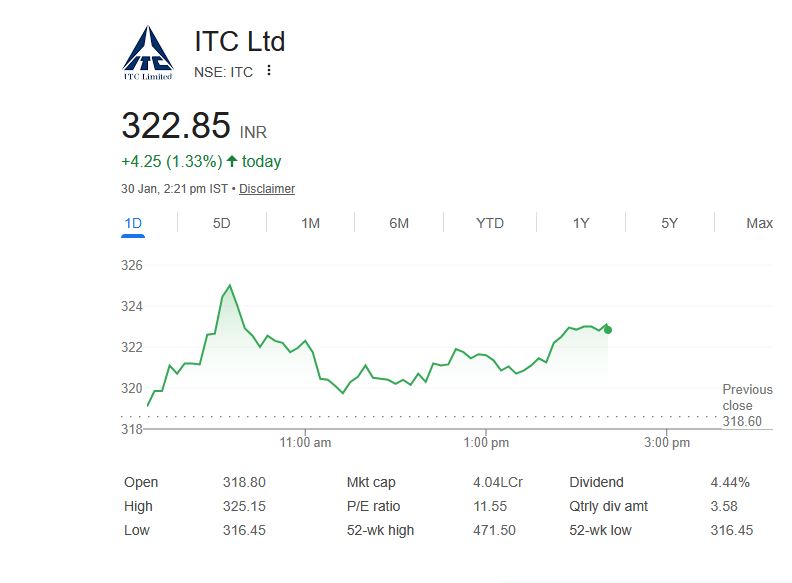The height and width of the screenshot is (583, 792).
Task: Show the 1Y price chart
Action: click(581, 223)
